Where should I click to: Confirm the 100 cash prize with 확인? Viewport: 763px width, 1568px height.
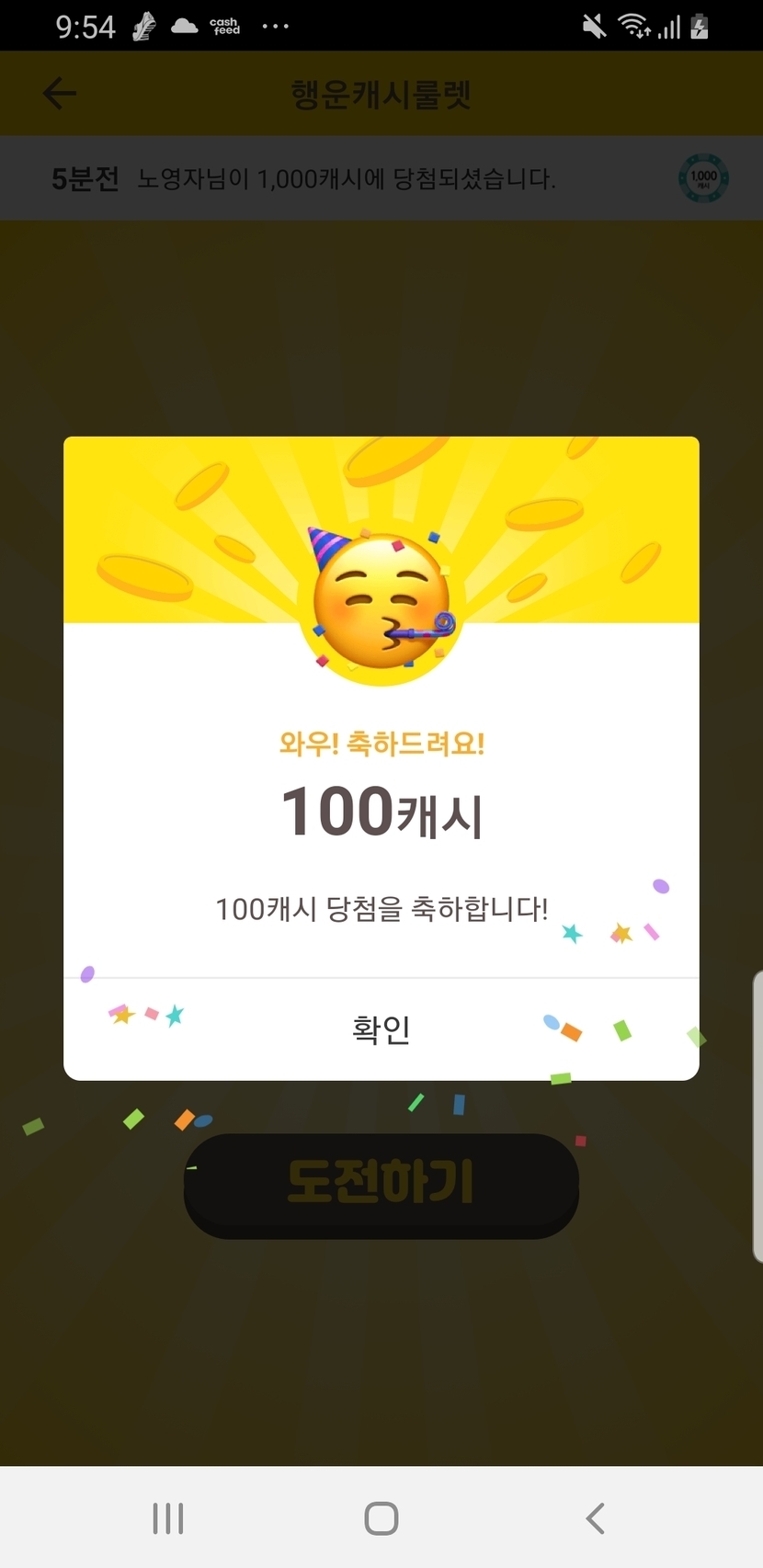coord(381,1029)
